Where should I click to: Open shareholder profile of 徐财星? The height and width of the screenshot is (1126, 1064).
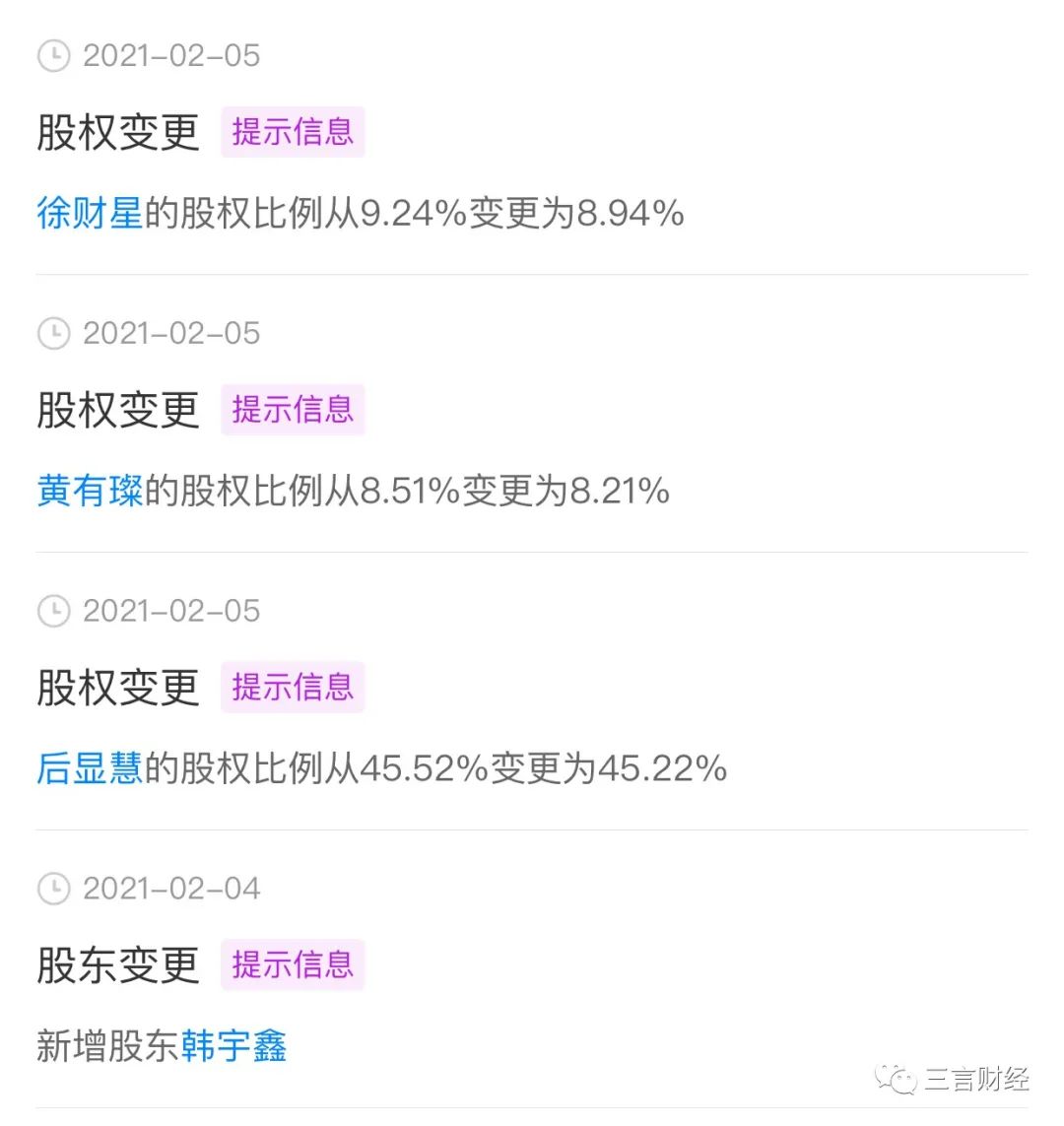pyautogui.click(x=90, y=213)
